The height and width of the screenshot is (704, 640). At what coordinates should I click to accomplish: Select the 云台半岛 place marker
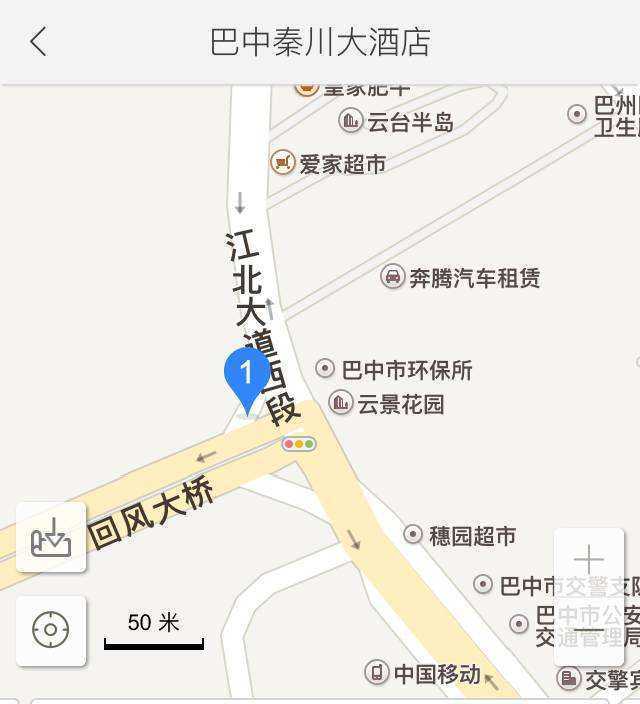tap(351, 122)
